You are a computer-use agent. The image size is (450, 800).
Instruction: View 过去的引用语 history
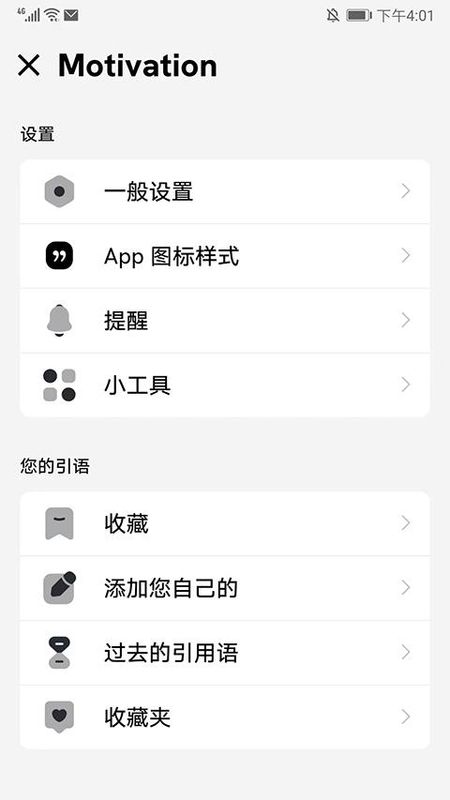(224, 653)
